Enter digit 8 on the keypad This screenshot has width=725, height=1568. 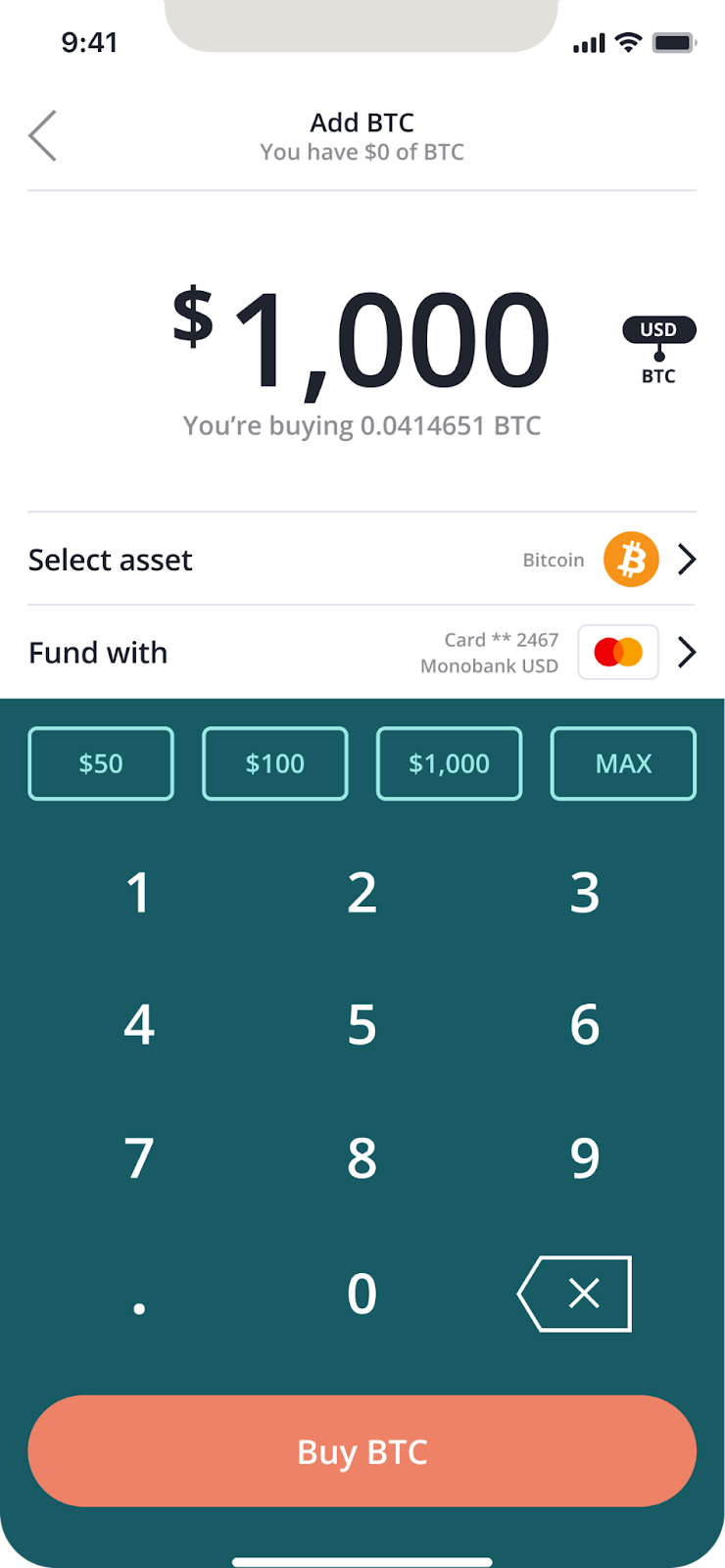362,1158
